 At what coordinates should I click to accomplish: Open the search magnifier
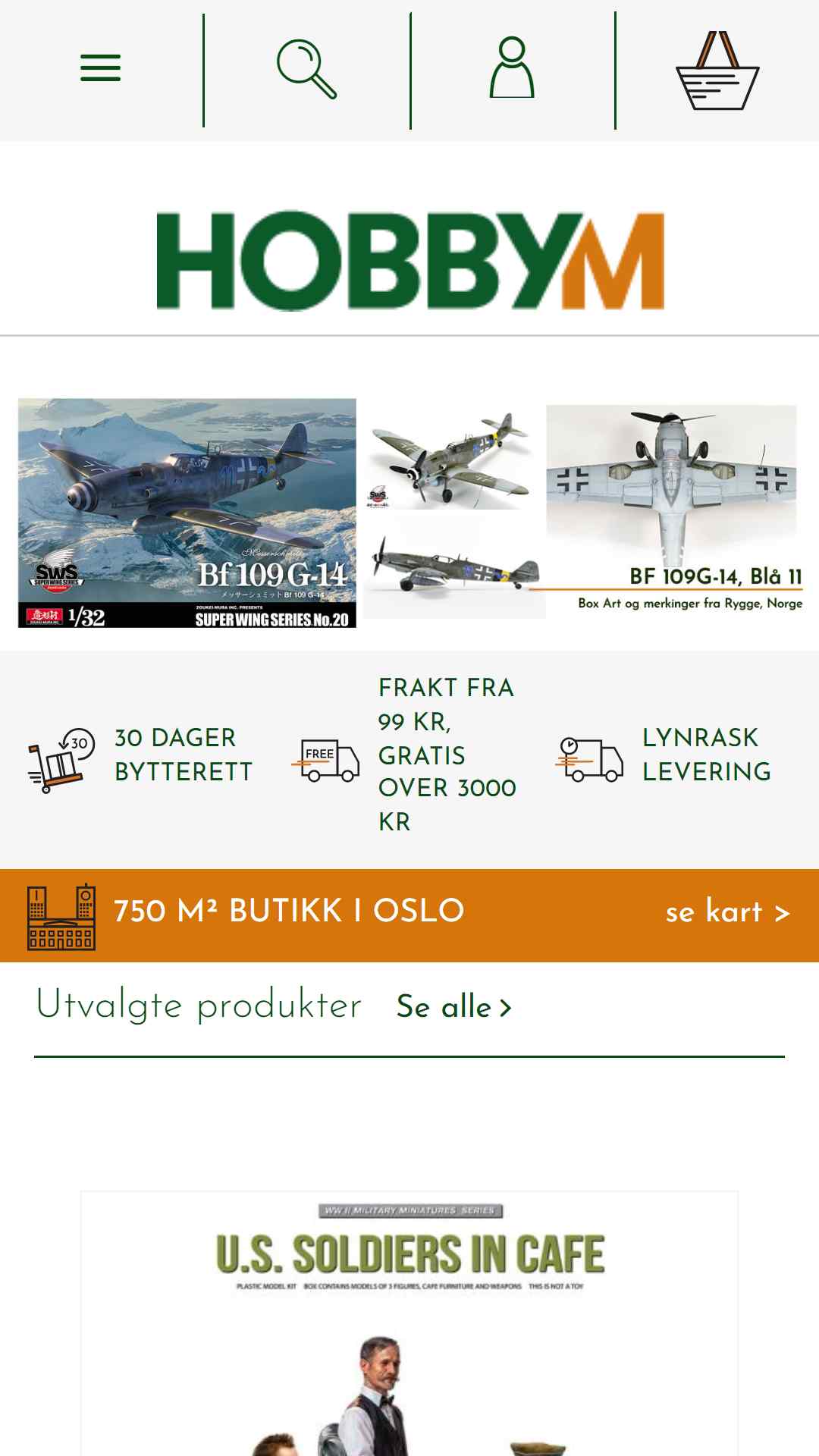(x=306, y=69)
